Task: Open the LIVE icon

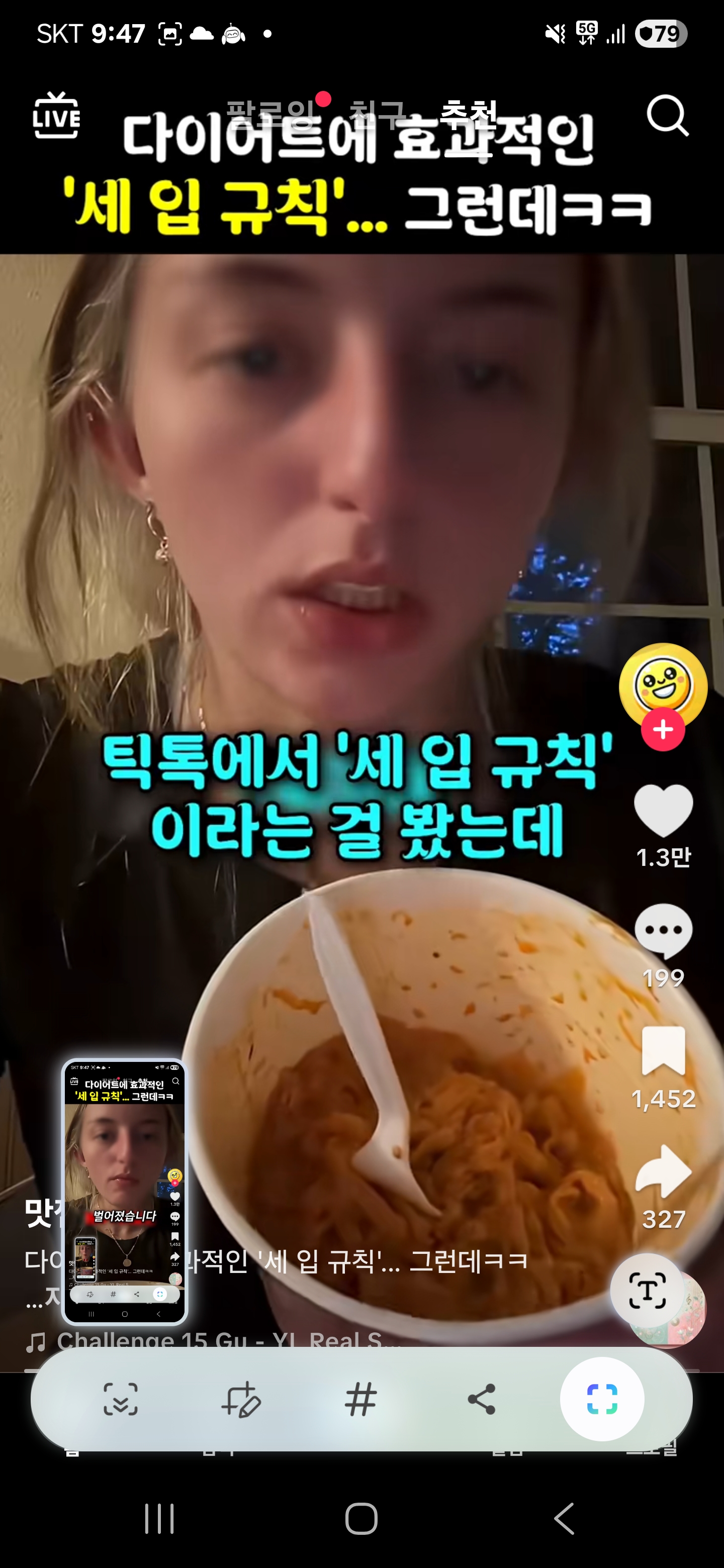Action: click(56, 116)
